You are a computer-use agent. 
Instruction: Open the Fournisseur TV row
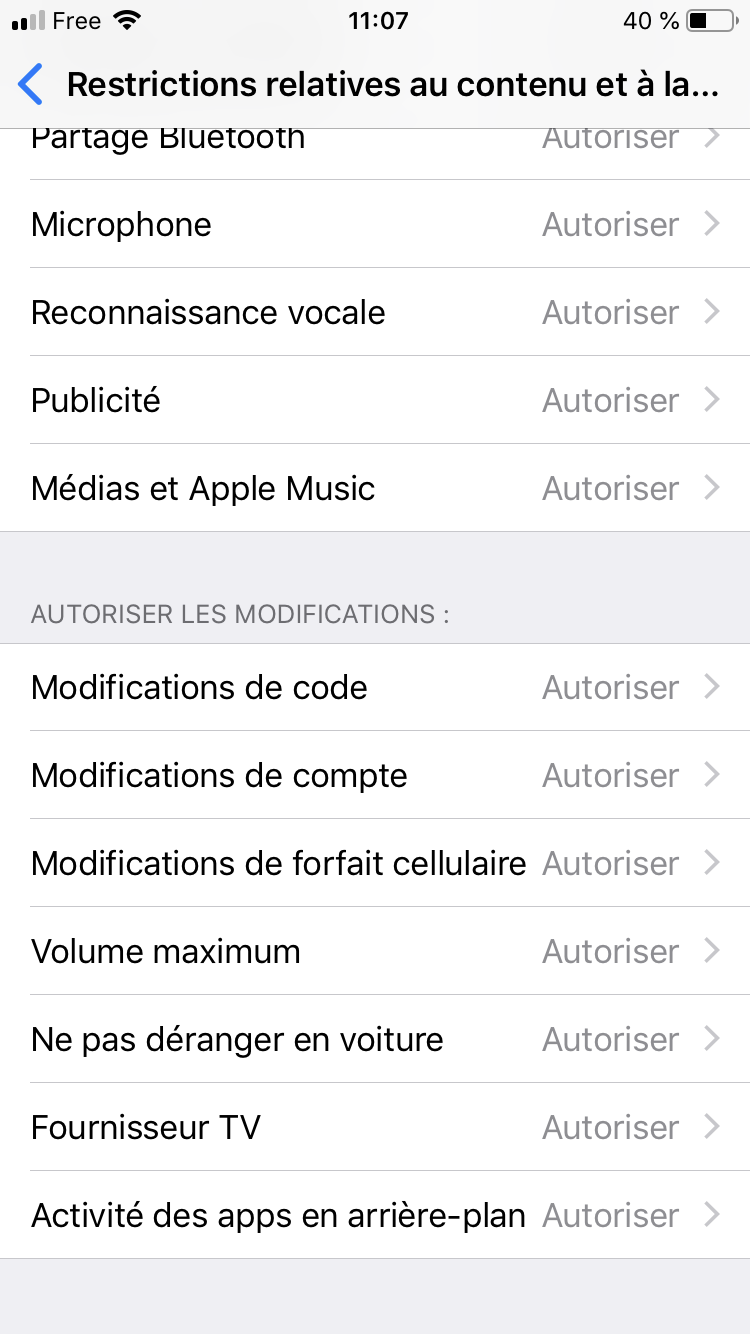[x=375, y=1127]
